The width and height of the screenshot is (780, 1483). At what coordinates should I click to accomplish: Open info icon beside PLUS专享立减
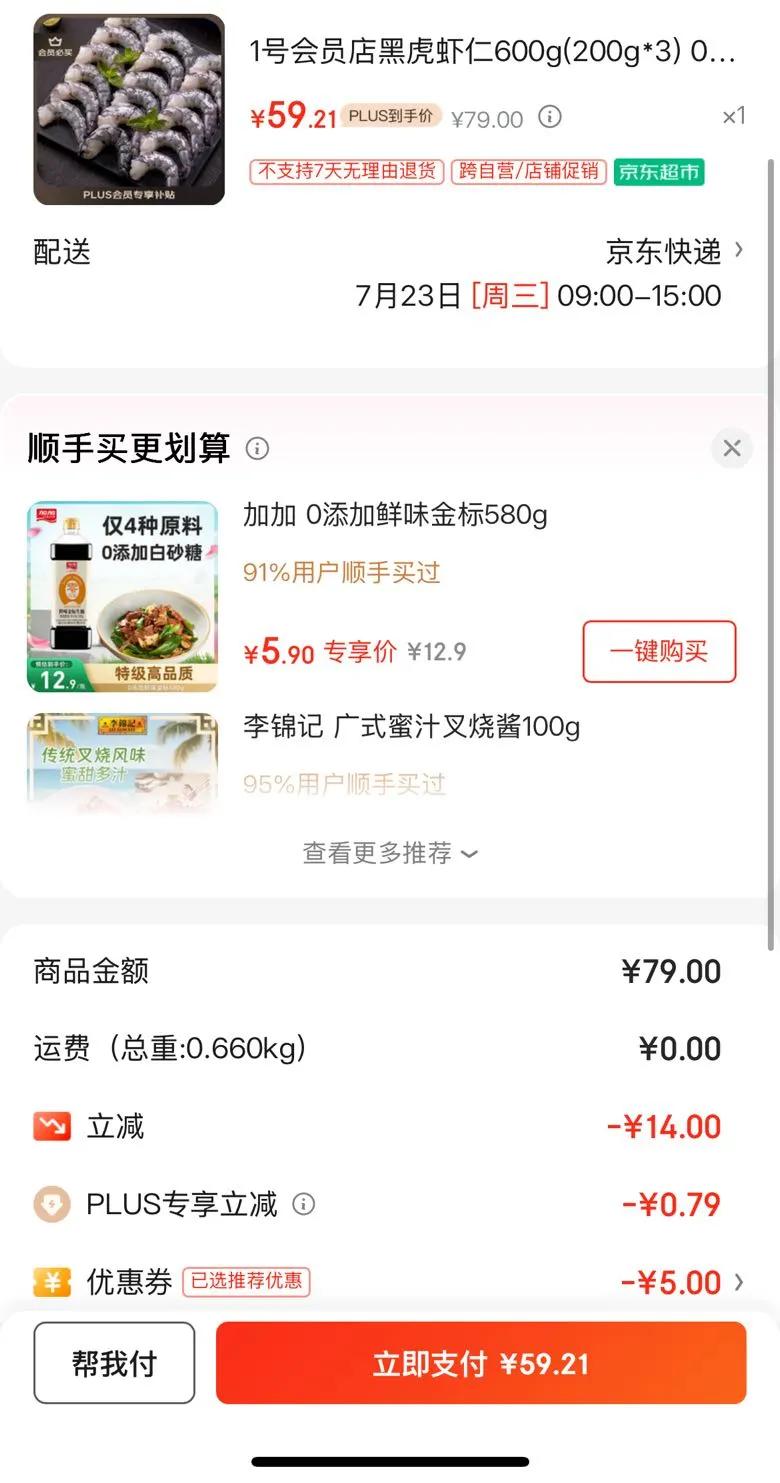point(303,1204)
